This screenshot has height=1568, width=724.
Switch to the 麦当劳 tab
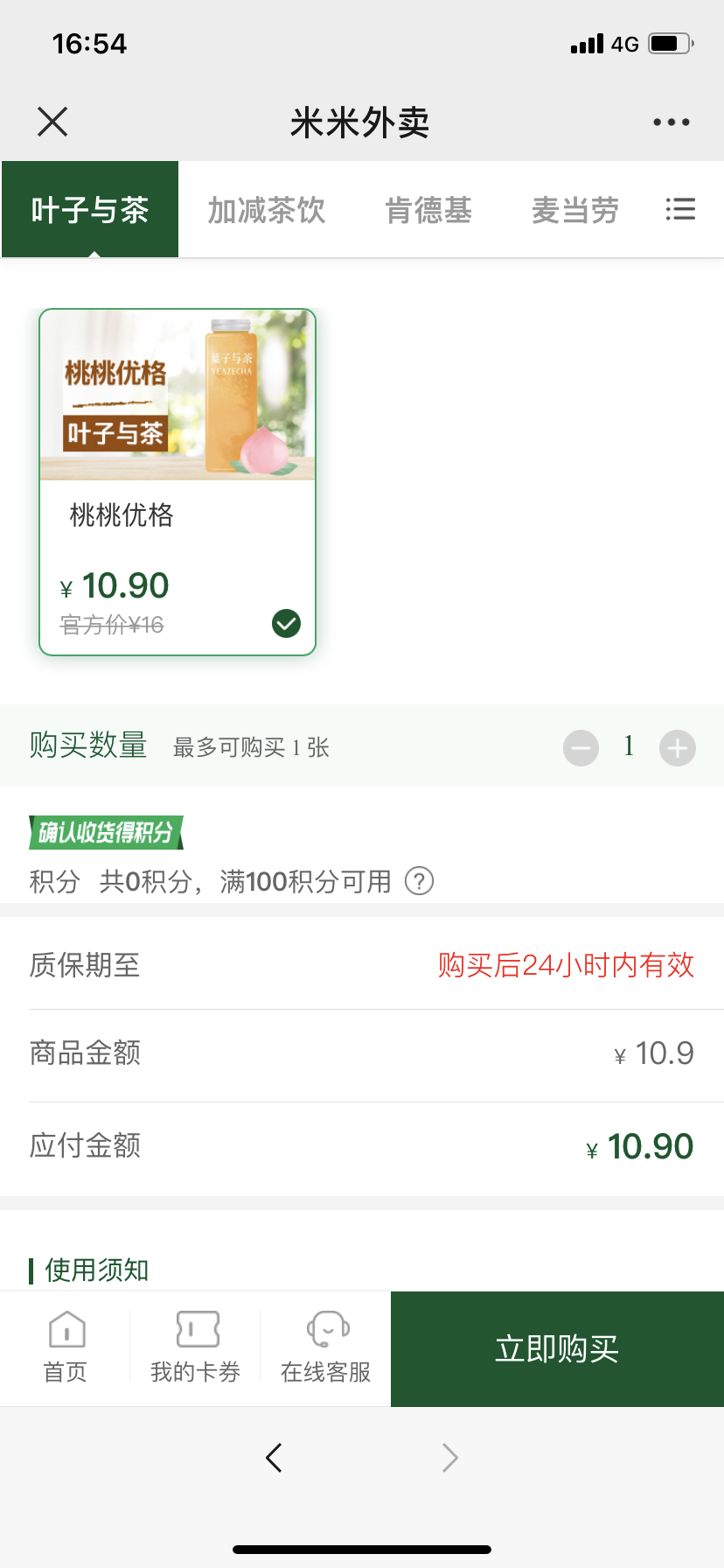tap(574, 210)
